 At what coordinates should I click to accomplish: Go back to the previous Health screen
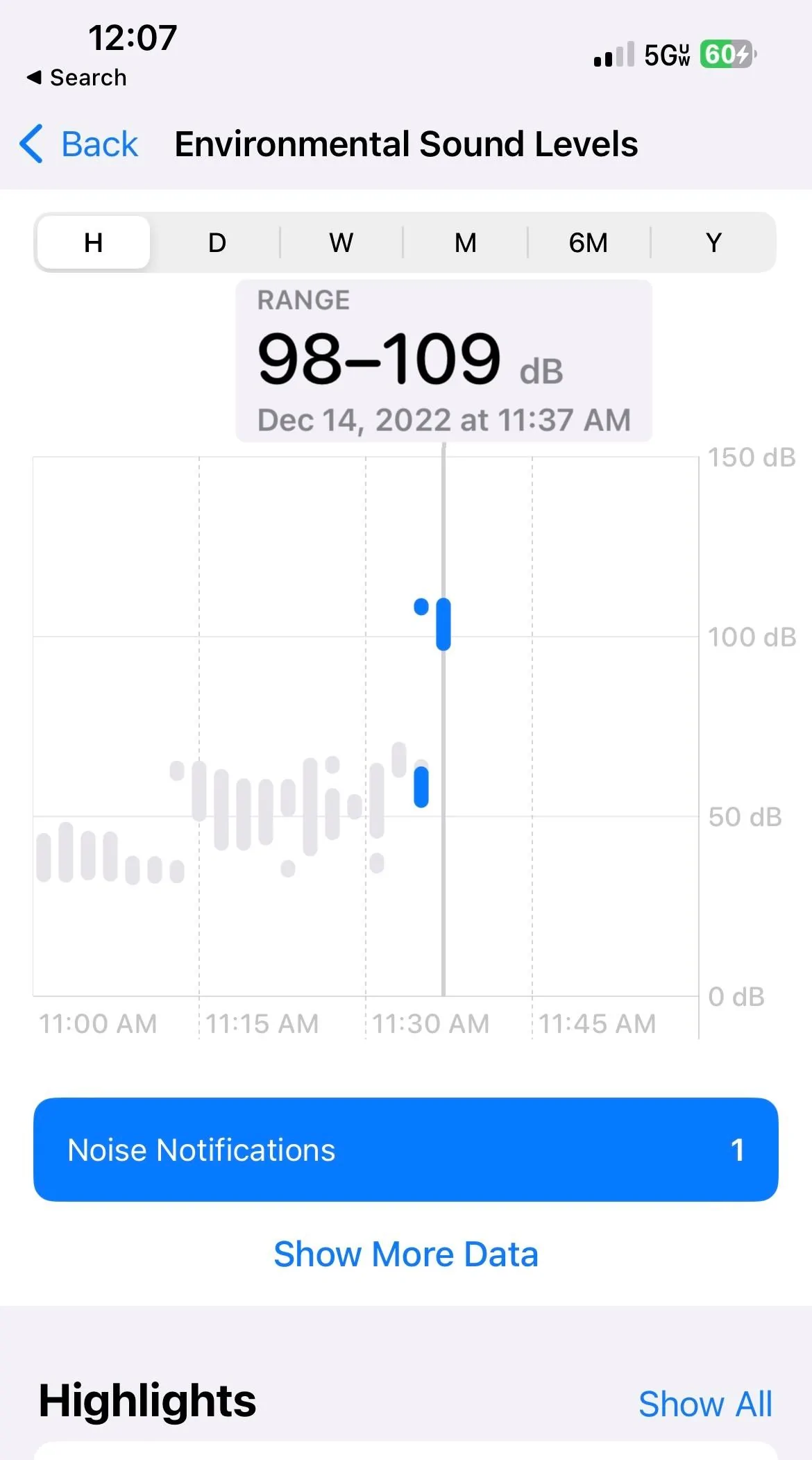click(78, 144)
